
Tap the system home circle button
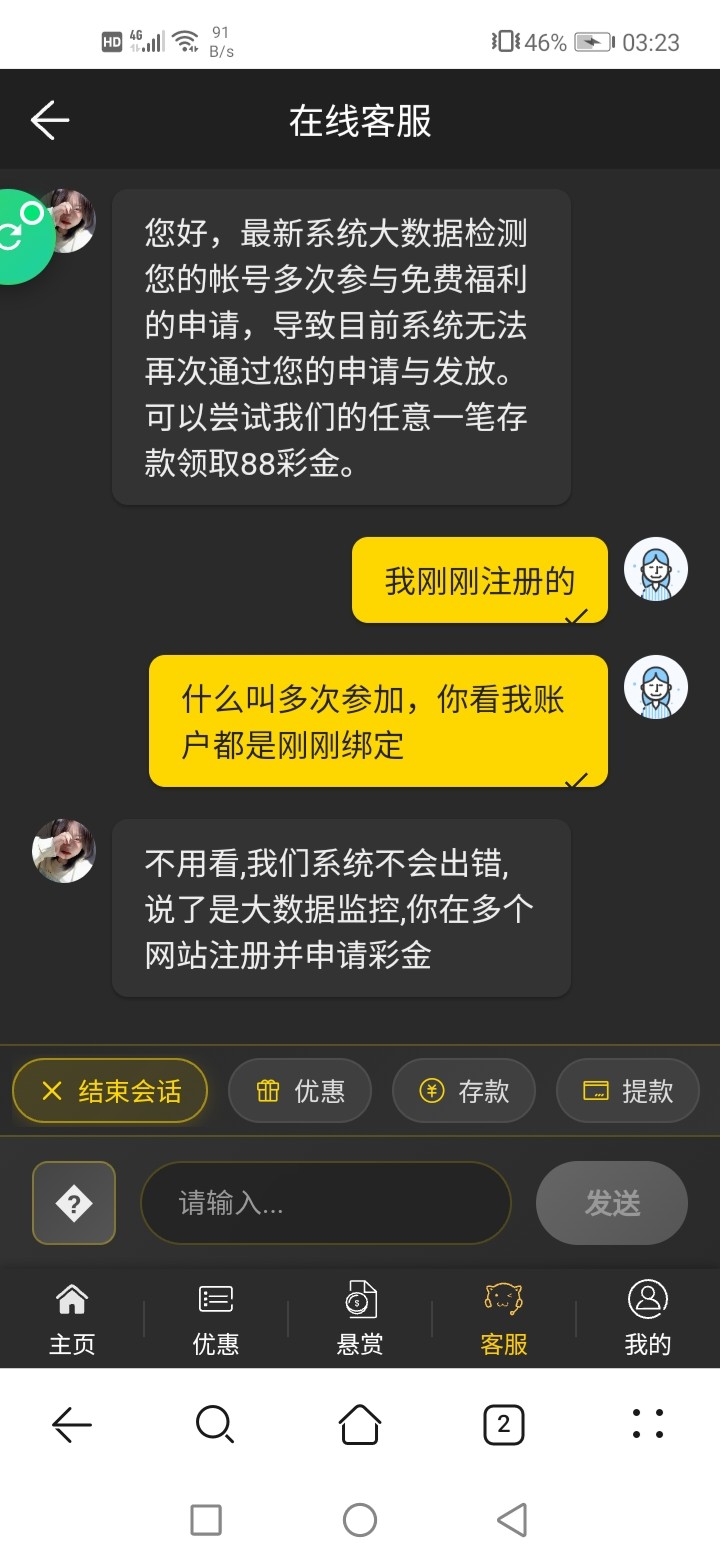click(360, 1520)
